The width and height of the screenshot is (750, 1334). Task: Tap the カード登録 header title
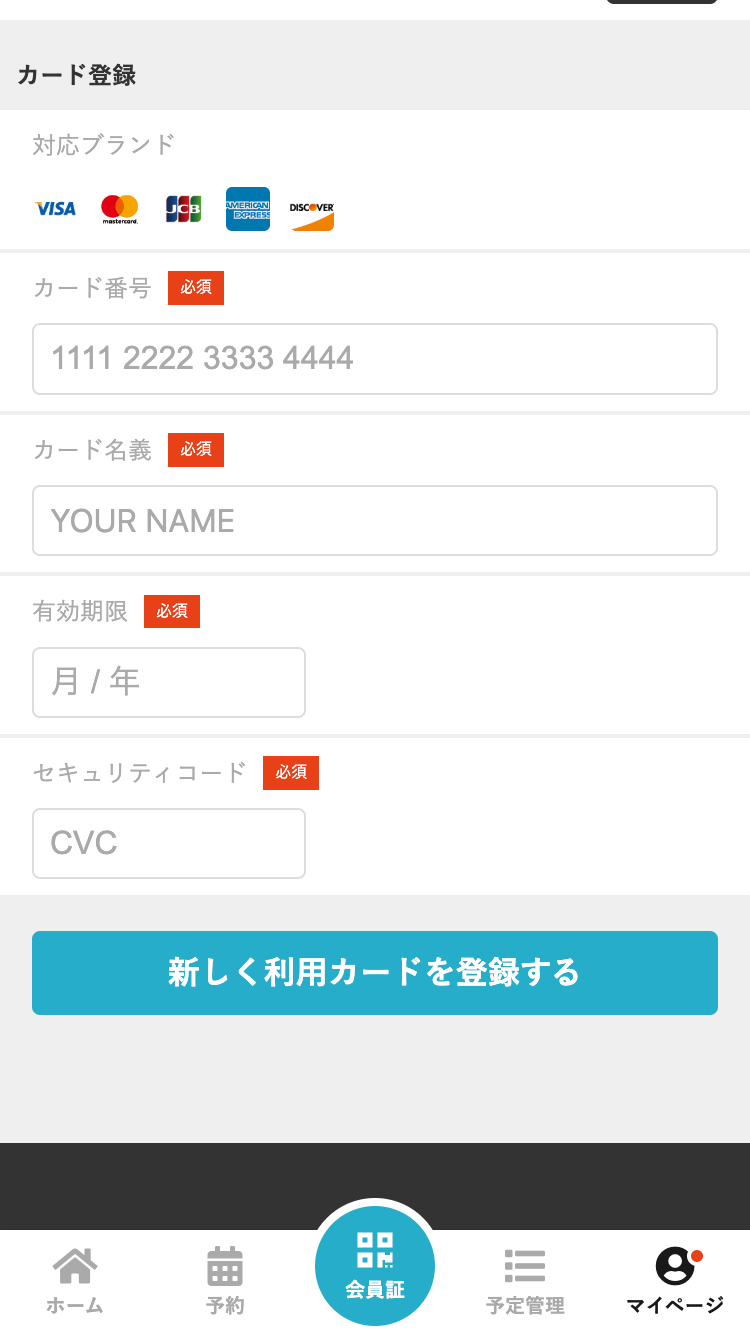(76, 75)
